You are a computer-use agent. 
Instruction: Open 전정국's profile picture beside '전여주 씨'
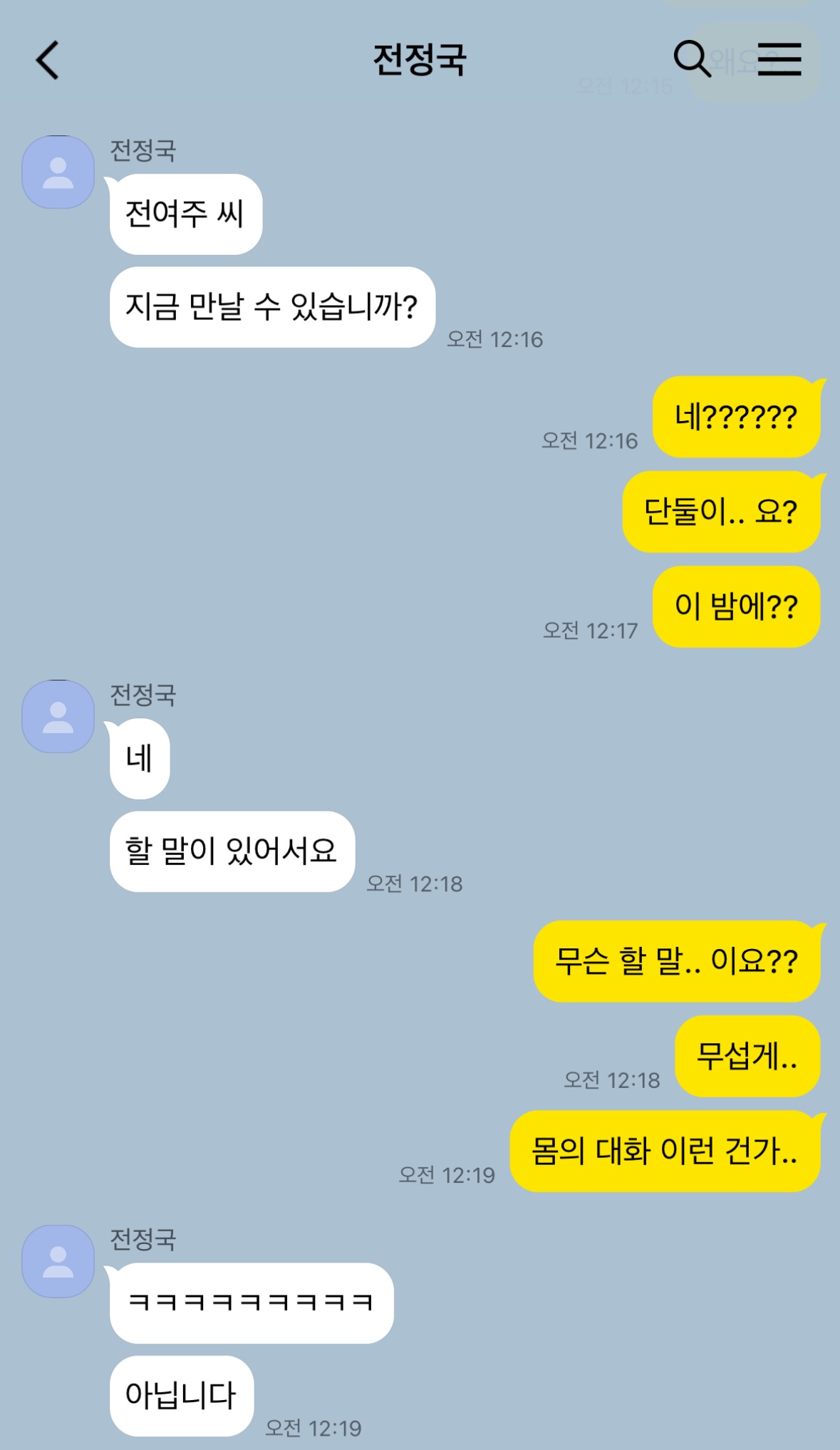pos(58,172)
